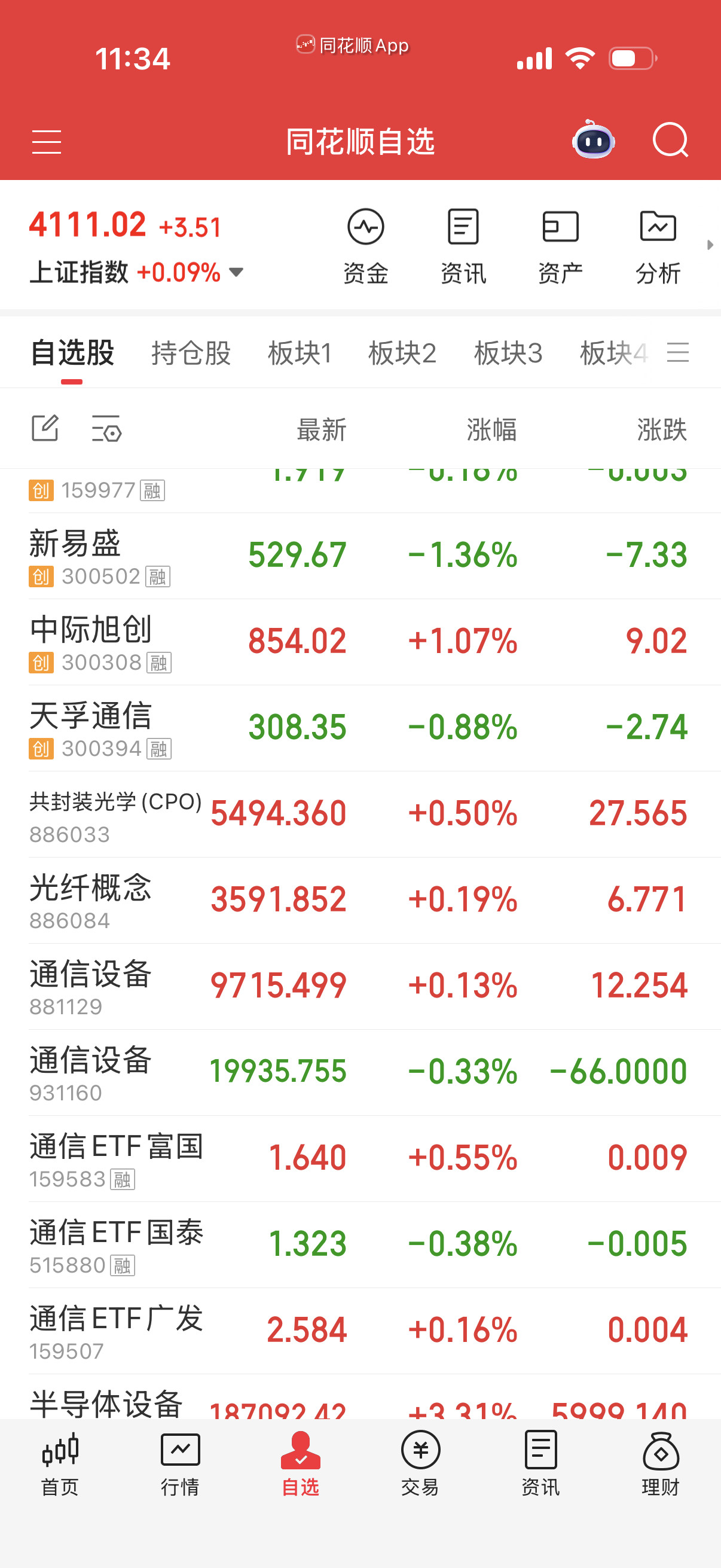Open the 资产 assets shortcut icon
The height and width of the screenshot is (1568, 721).
point(560,243)
